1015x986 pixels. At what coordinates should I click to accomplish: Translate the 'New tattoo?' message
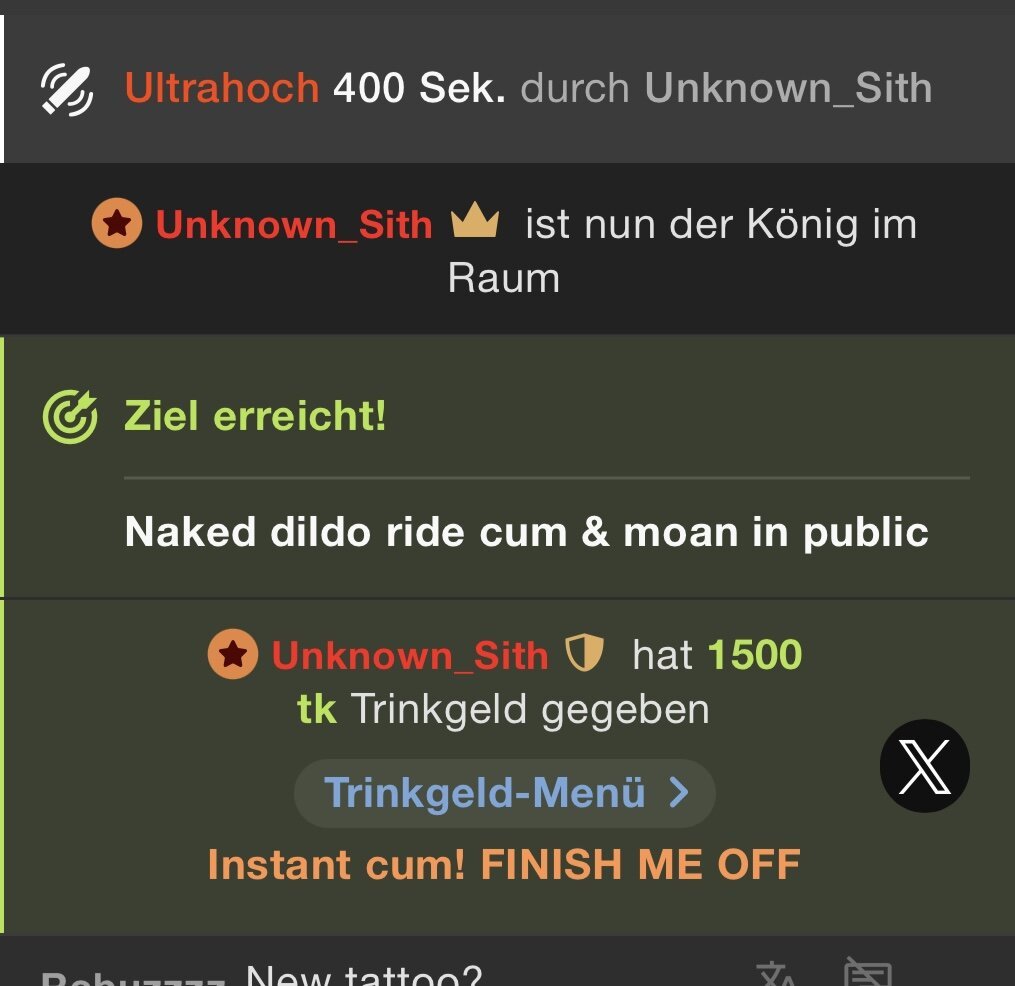(774, 974)
